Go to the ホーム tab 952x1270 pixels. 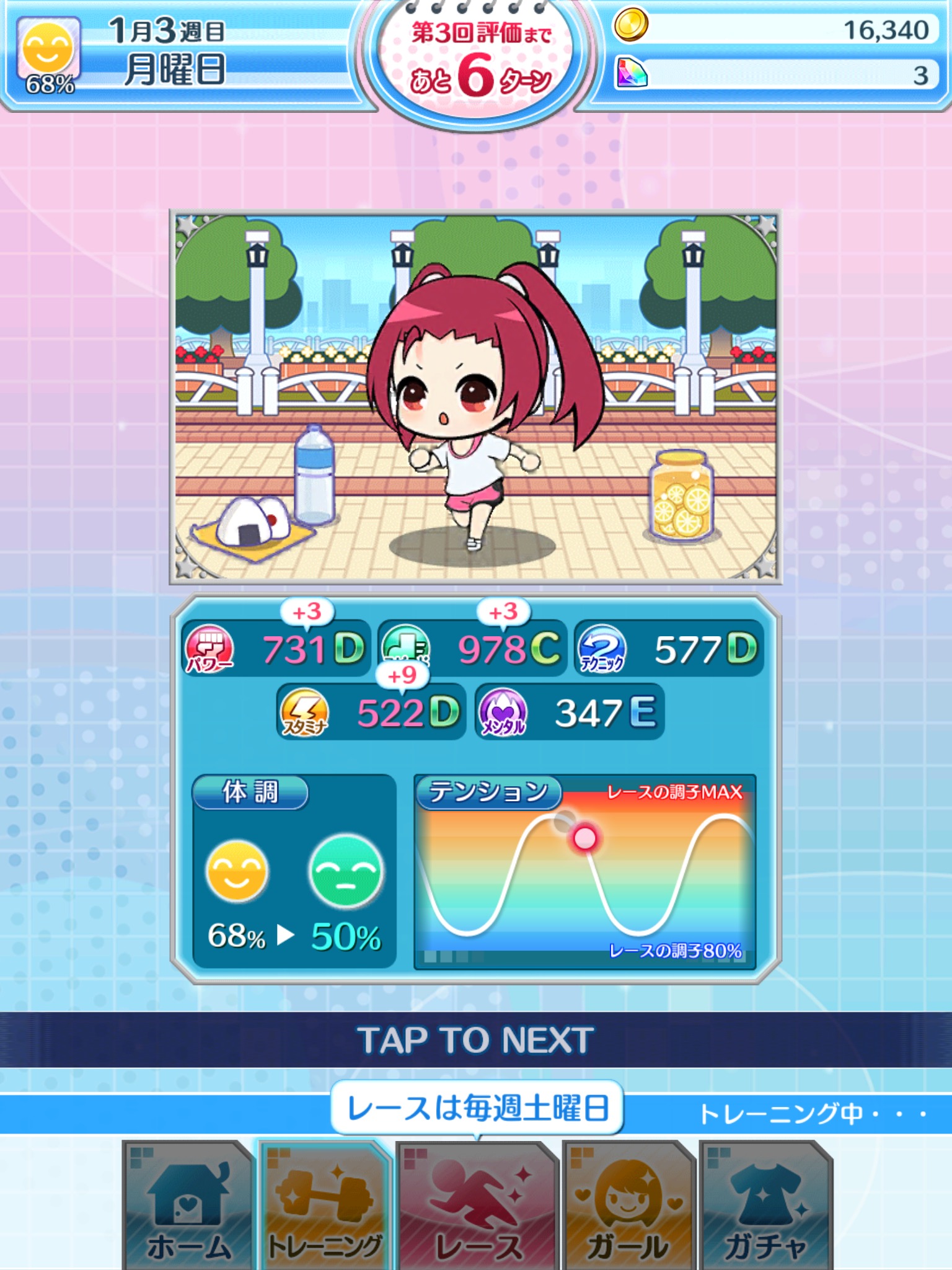188,1206
